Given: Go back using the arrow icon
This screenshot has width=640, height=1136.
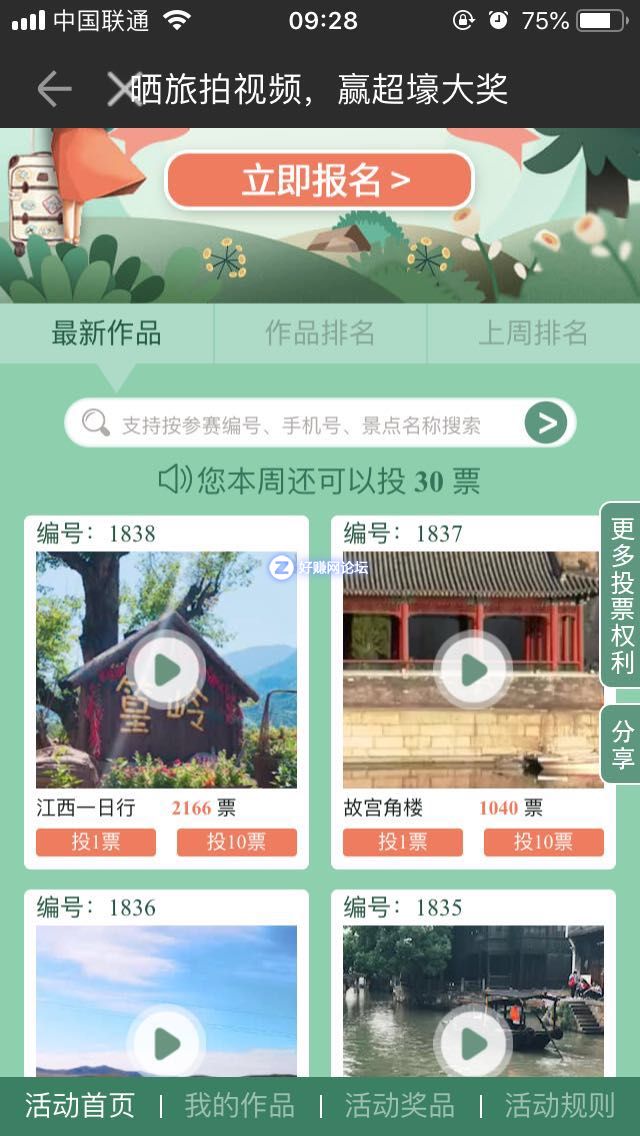Looking at the screenshot, I should coord(54,90).
